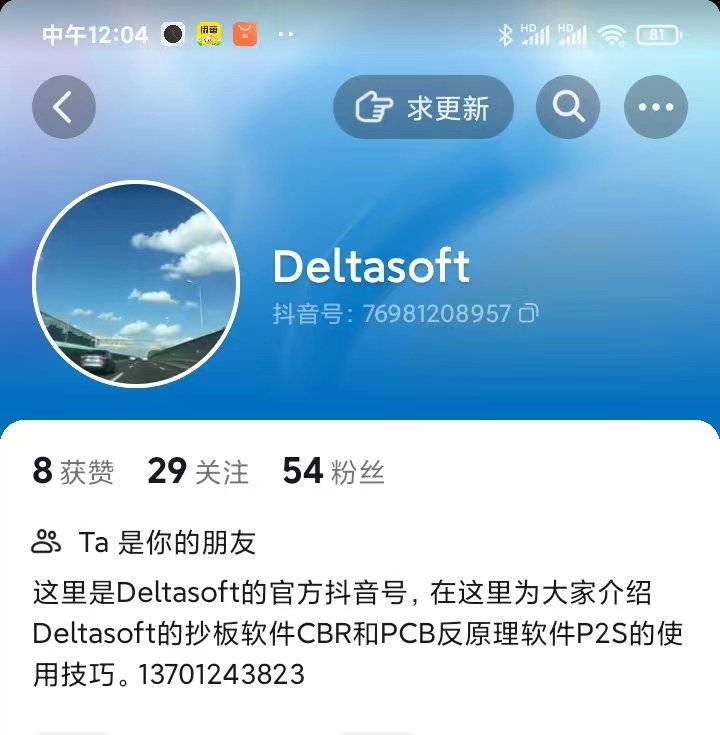The image size is (720, 735).
Task: Open the 54 粉丝 followers list
Action: pyautogui.click(x=333, y=471)
